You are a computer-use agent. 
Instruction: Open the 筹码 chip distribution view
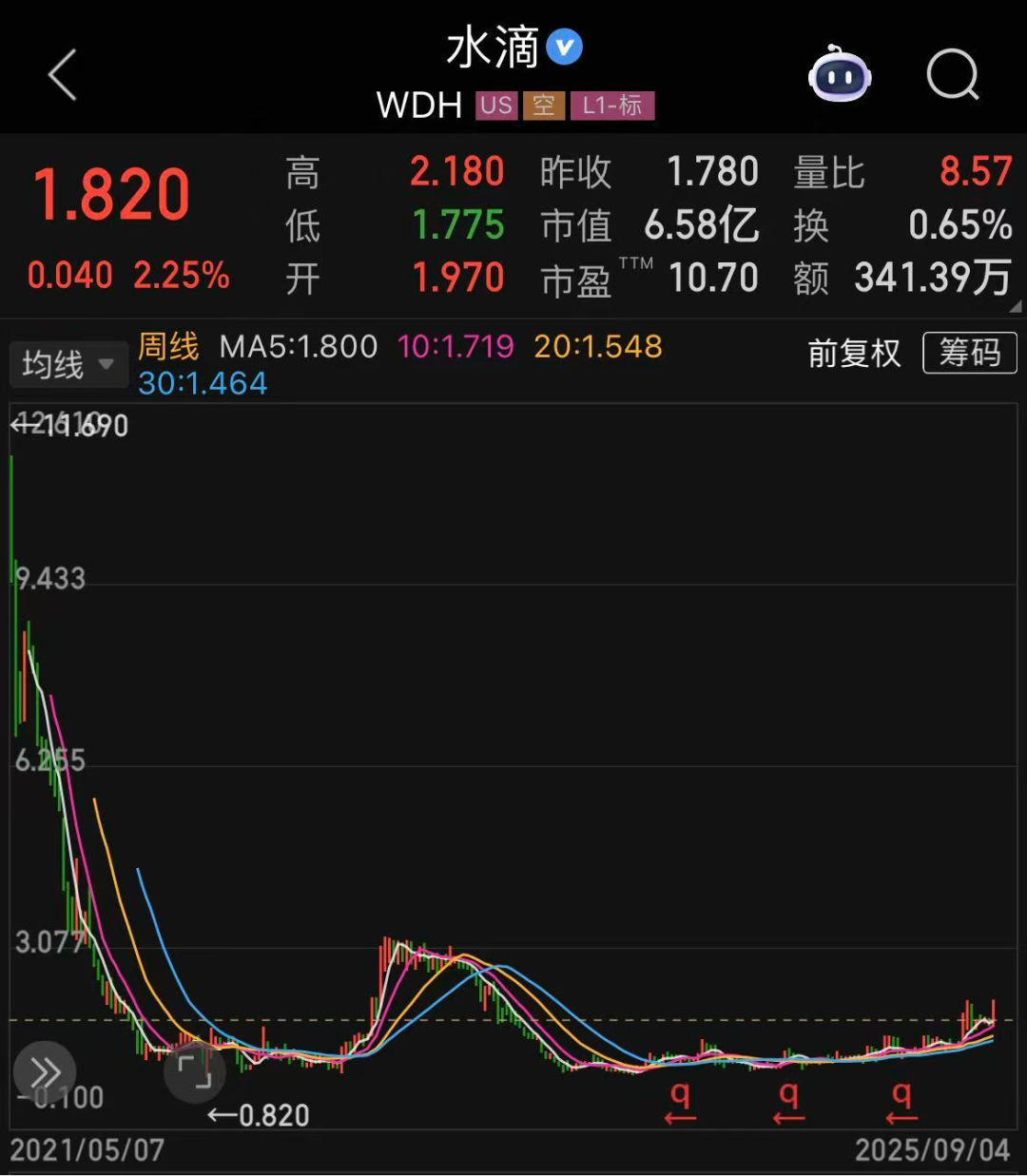click(x=969, y=354)
